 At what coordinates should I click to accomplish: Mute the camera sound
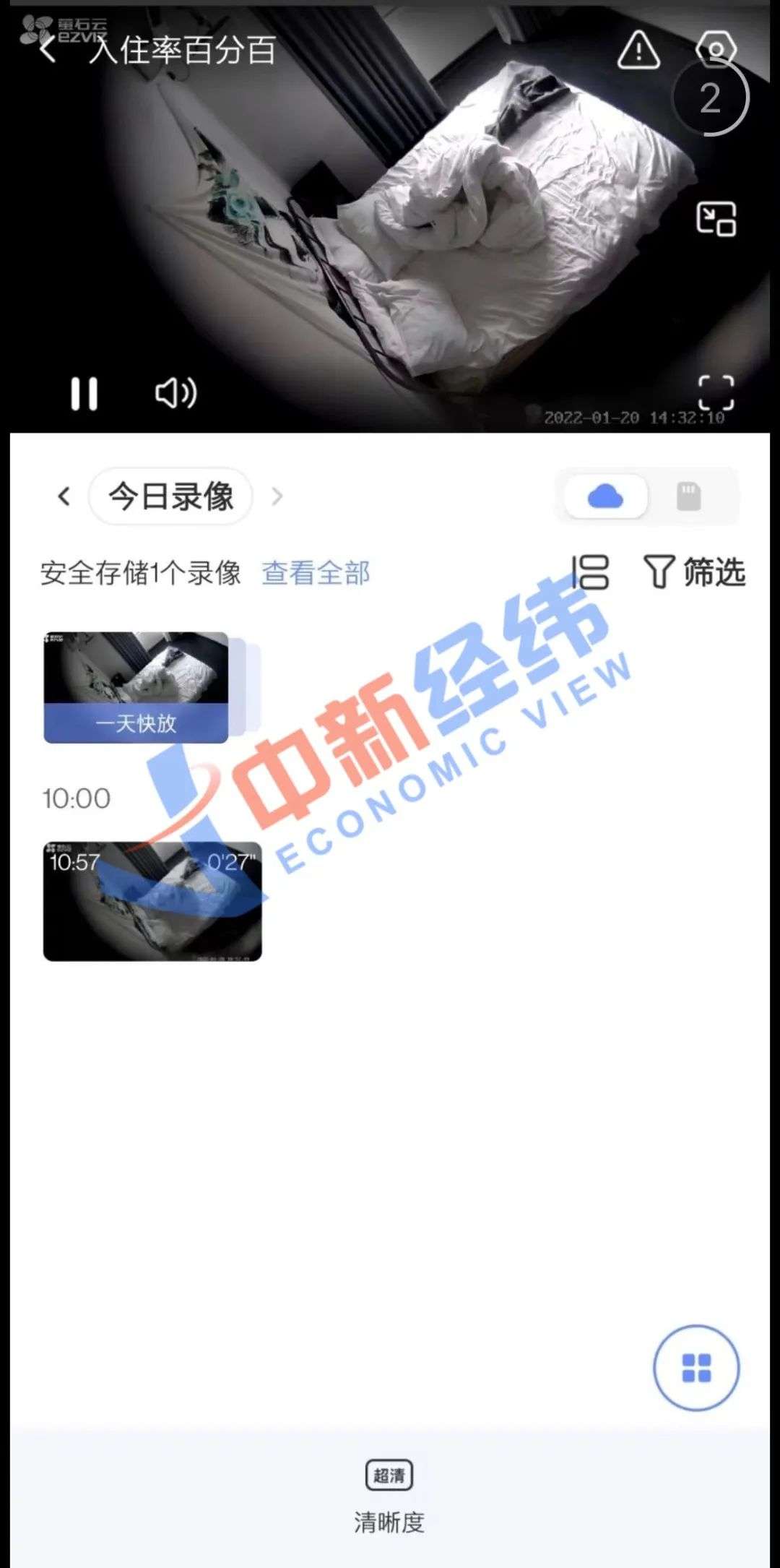coord(175,394)
